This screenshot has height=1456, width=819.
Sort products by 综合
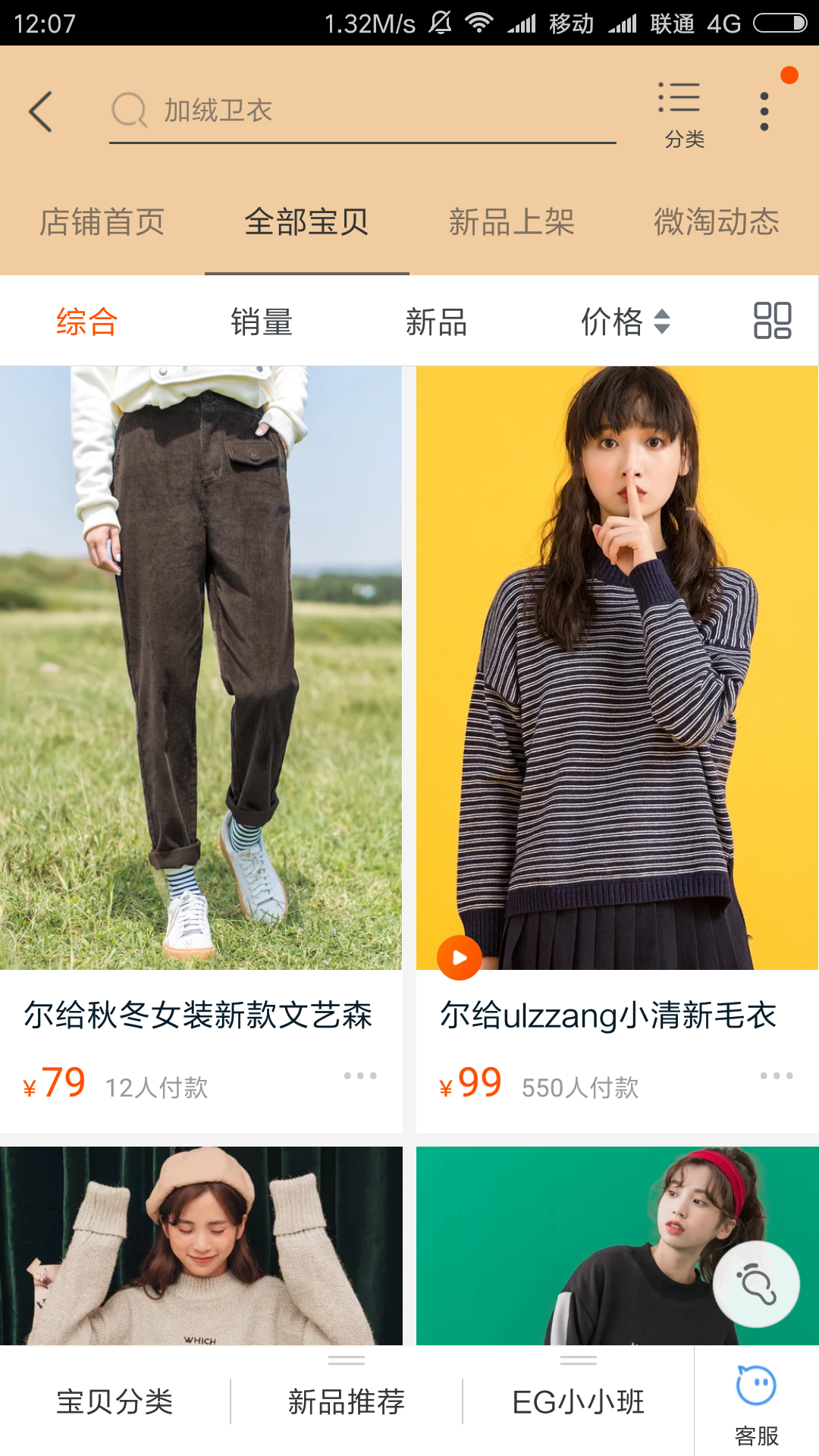pos(87,322)
